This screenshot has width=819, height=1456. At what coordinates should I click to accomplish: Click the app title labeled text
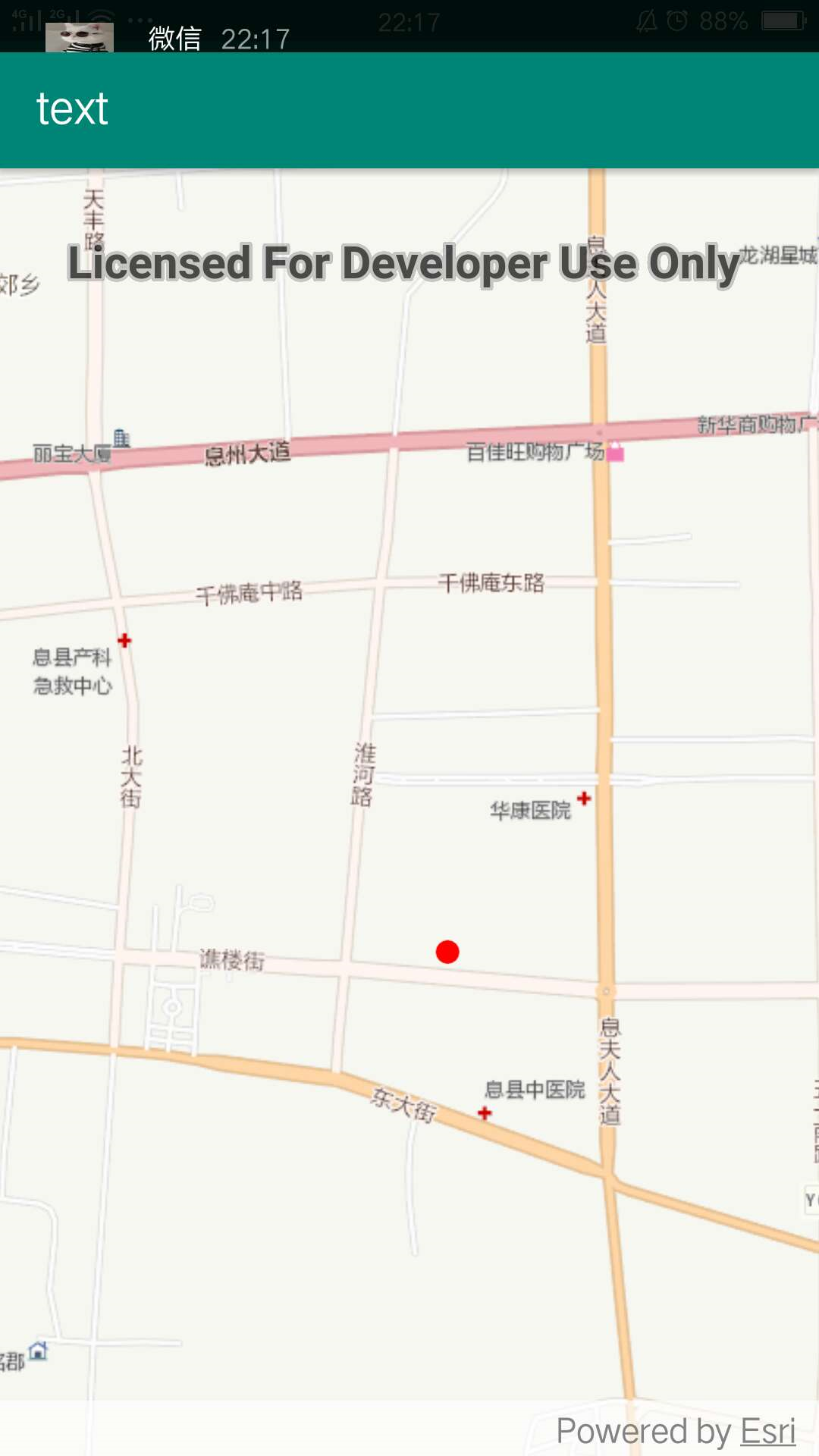[x=71, y=108]
